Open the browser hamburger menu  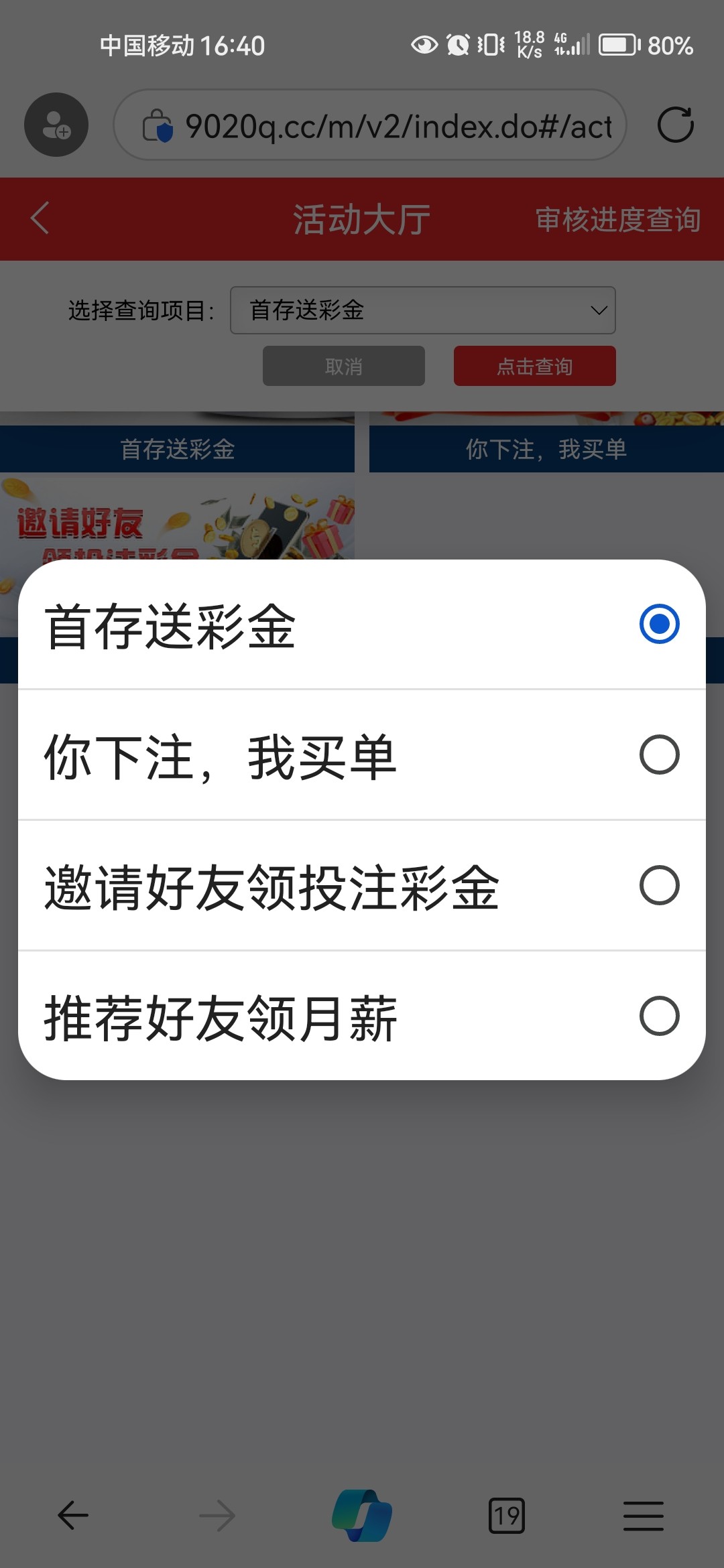643,1515
